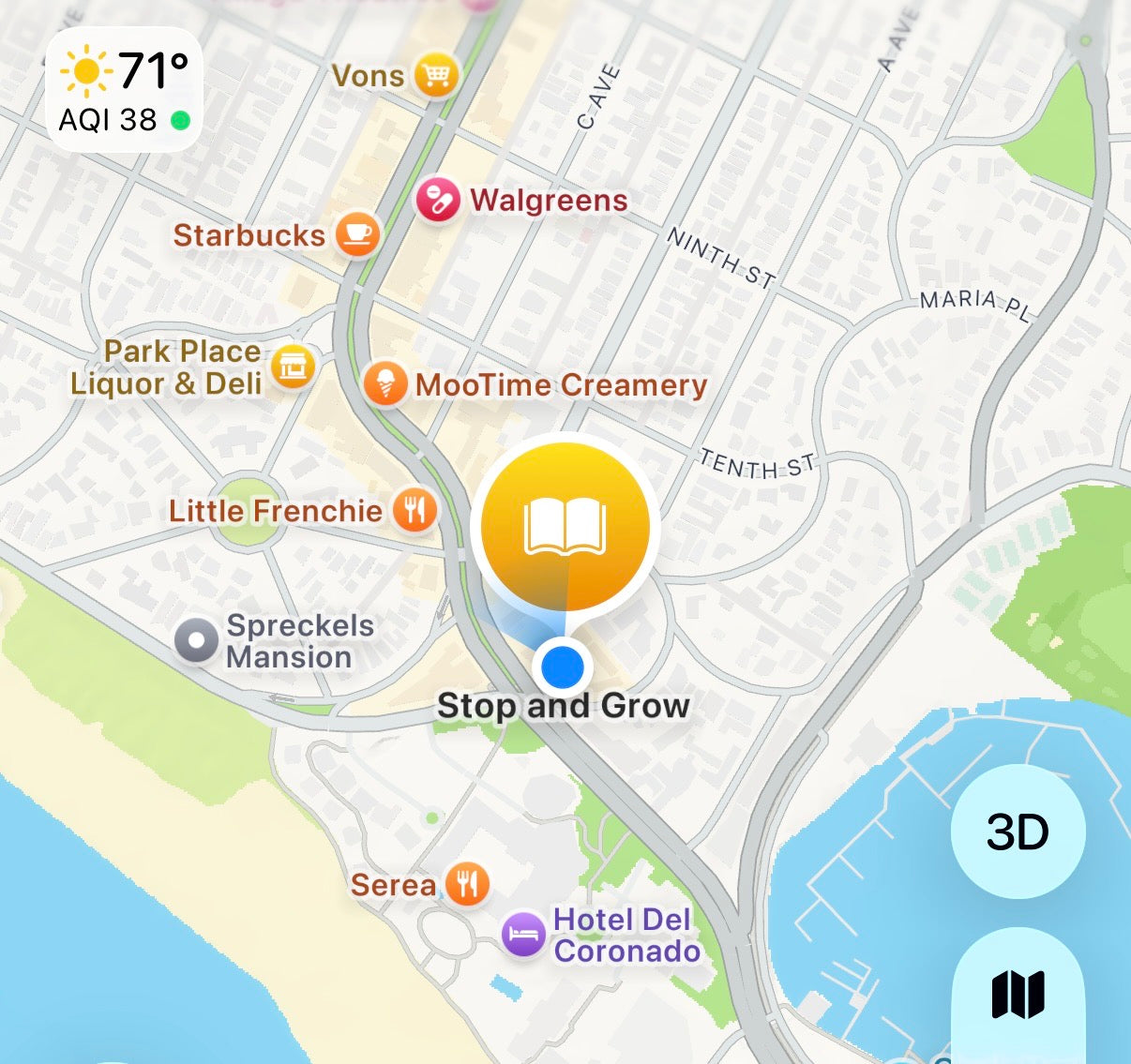Open the map mode chooser
Screen dimensions: 1131x1064
pos(1018,994)
